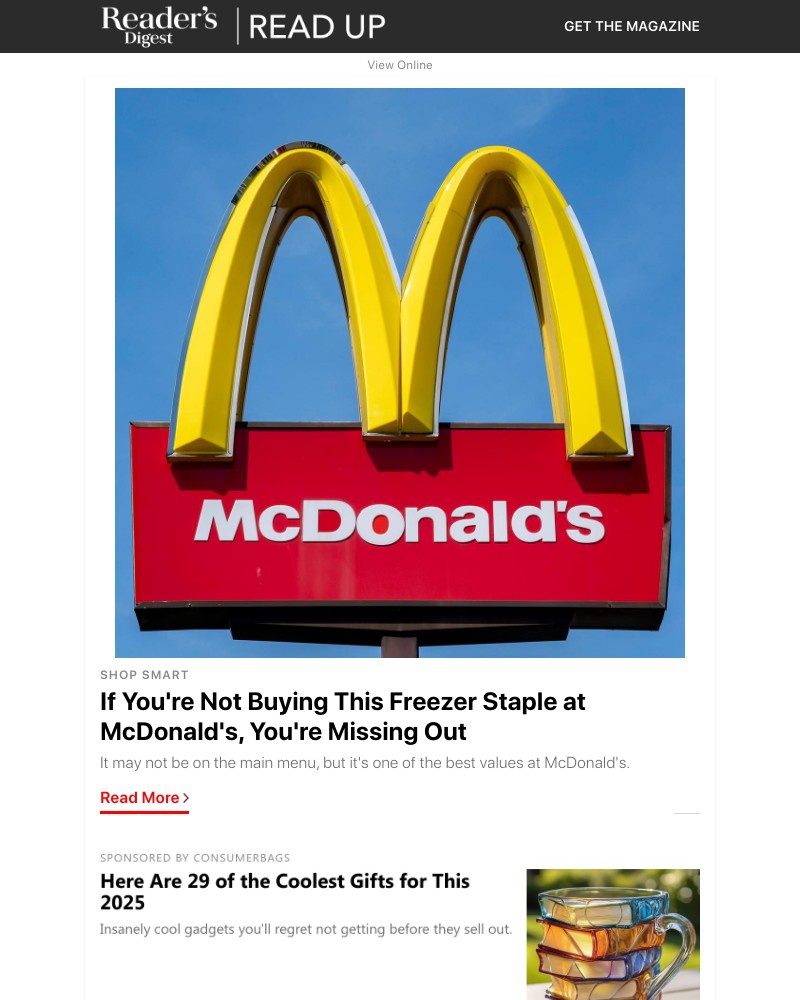Click the SPONSORED BY CONSUMERBAGS label

coord(195,857)
